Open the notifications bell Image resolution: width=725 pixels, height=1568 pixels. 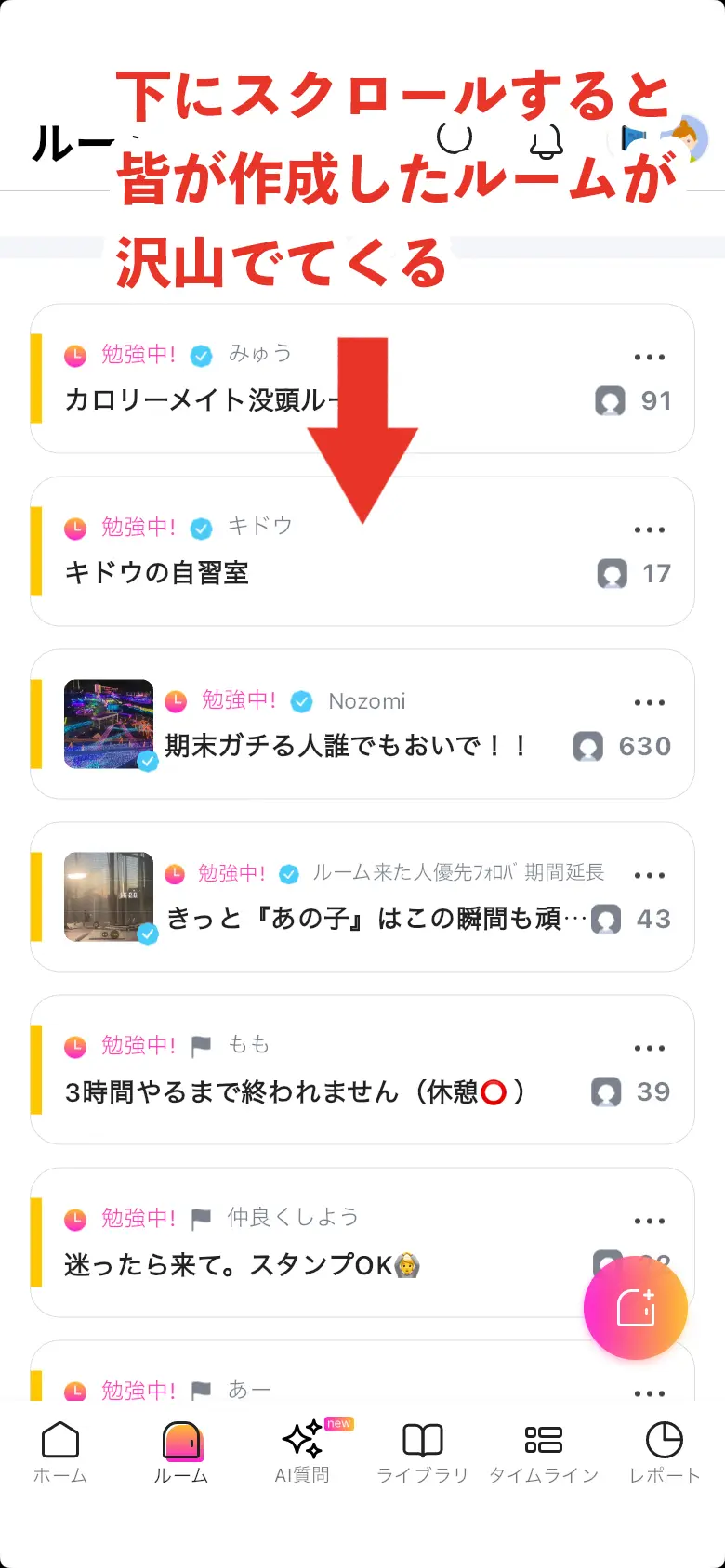pos(547,141)
